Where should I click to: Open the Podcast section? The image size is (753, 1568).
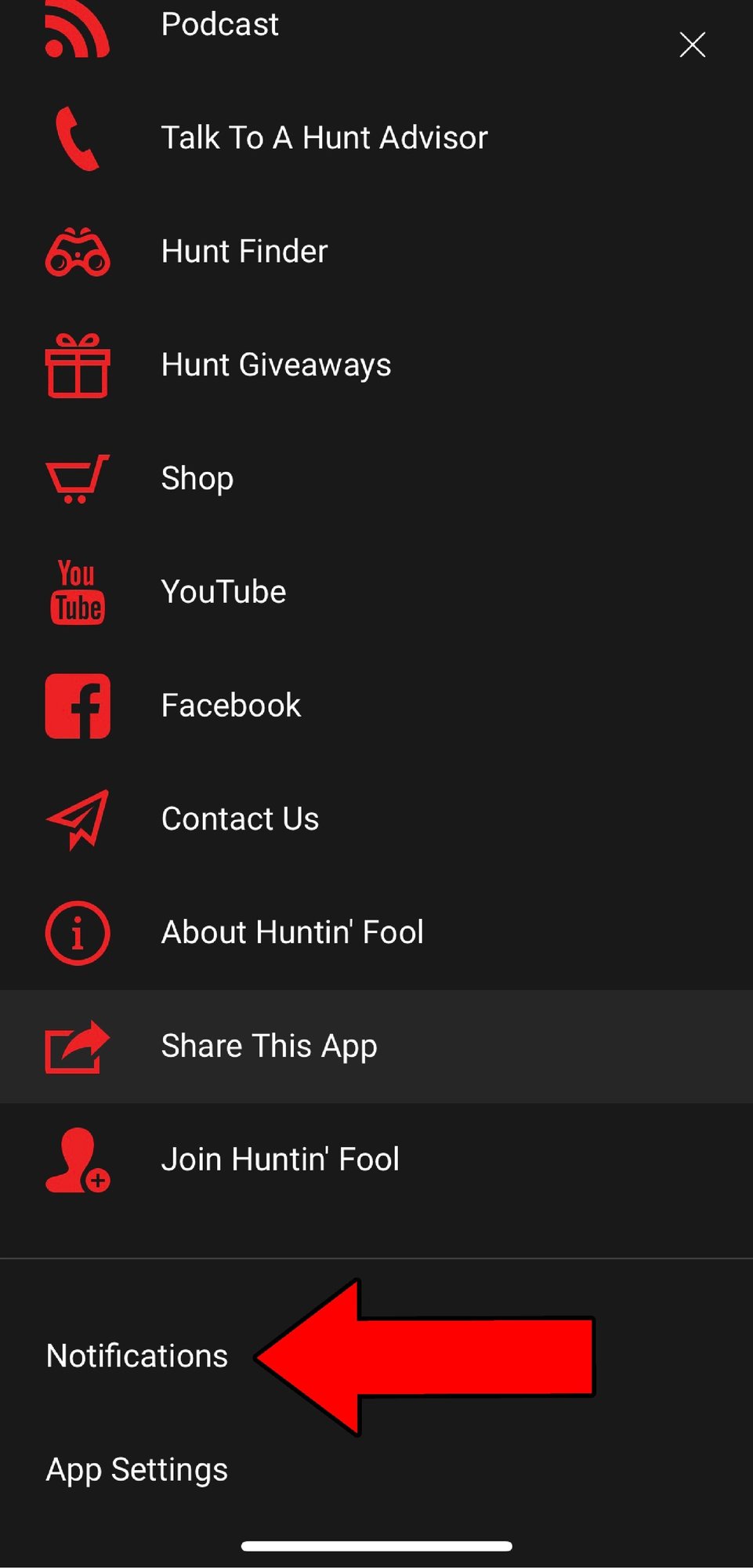pos(219,25)
